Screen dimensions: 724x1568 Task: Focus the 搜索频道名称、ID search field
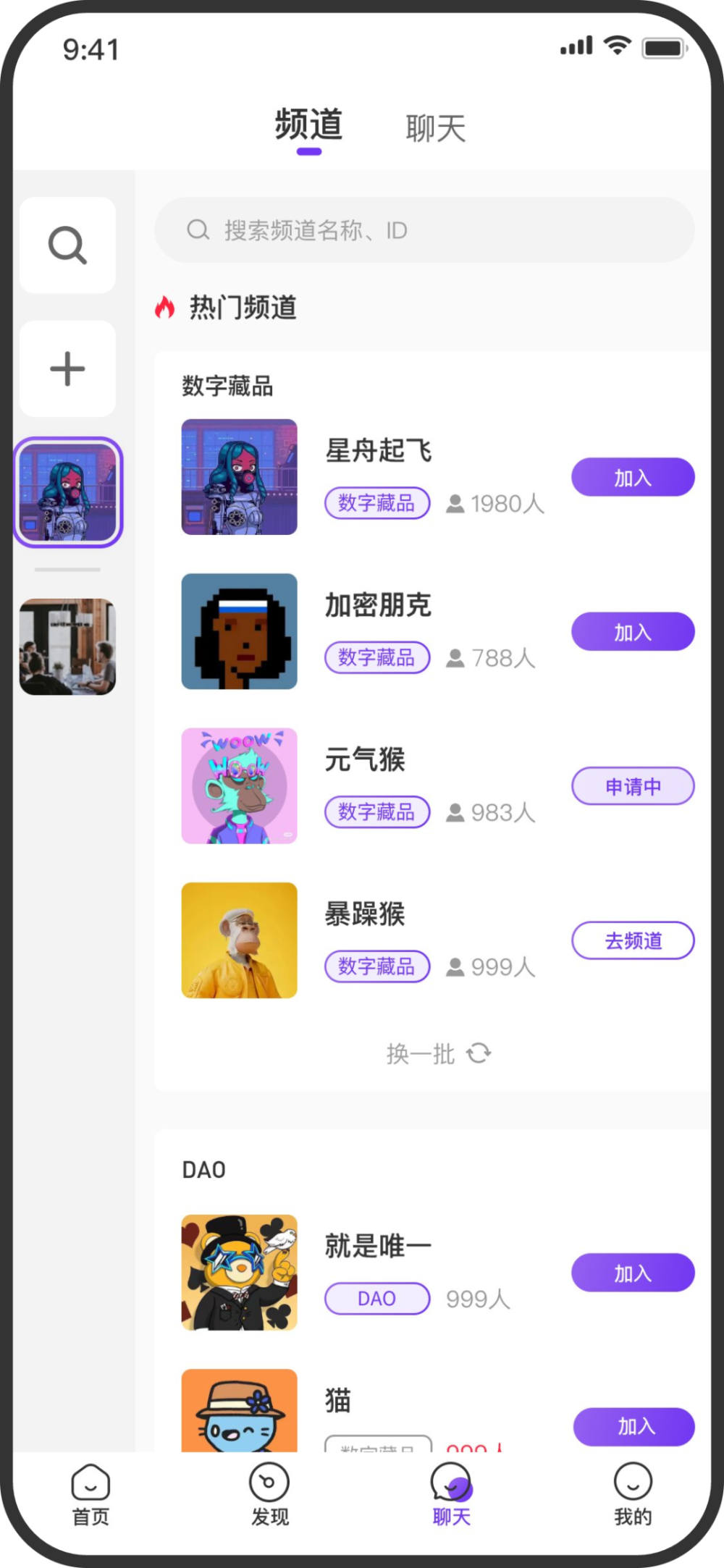pyautogui.click(x=424, y=230)
